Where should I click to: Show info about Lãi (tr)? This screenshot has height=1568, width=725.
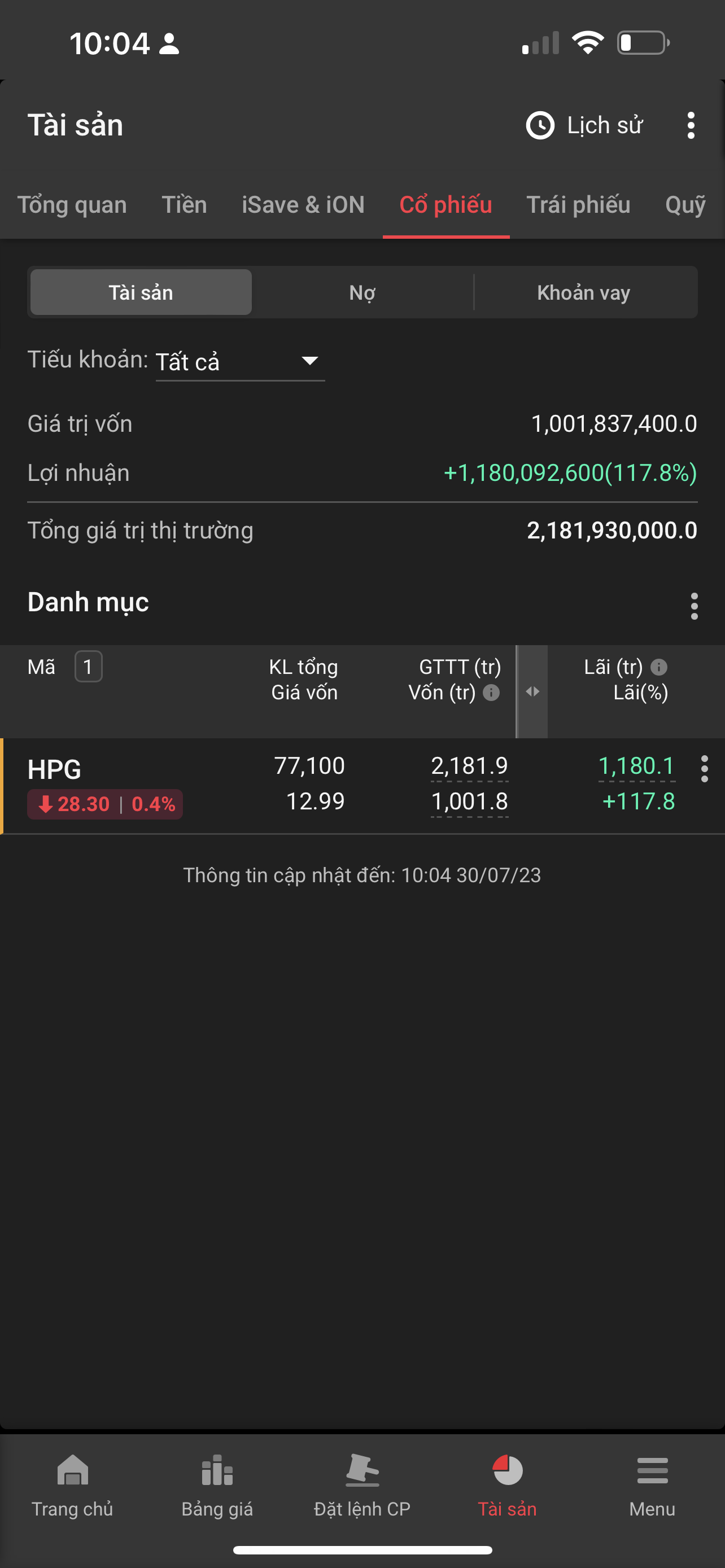point(658,667)
